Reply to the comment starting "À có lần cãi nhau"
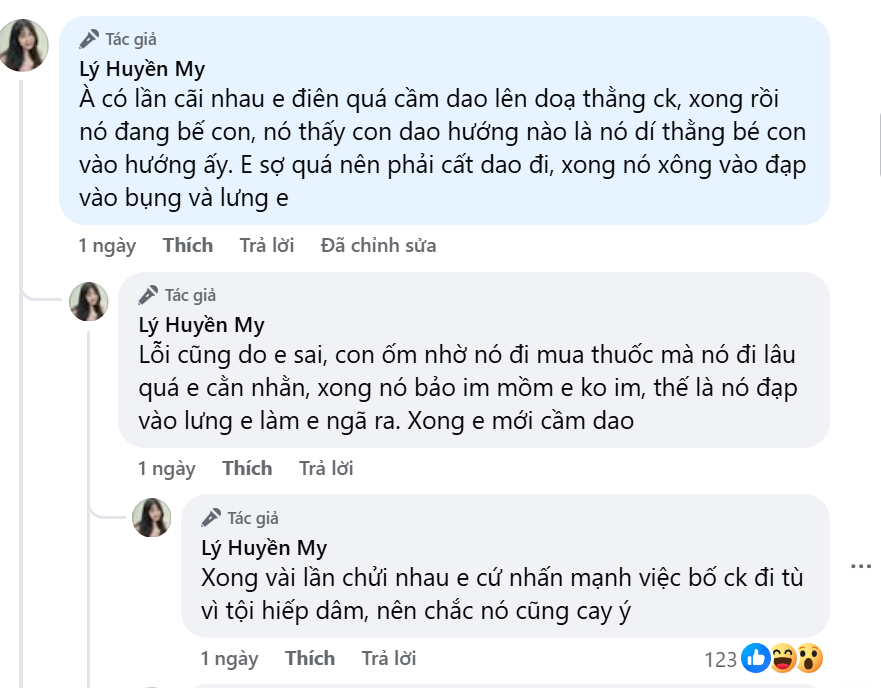Image resolution: width=881 pixels, height=688 pixels. (266, 245)
